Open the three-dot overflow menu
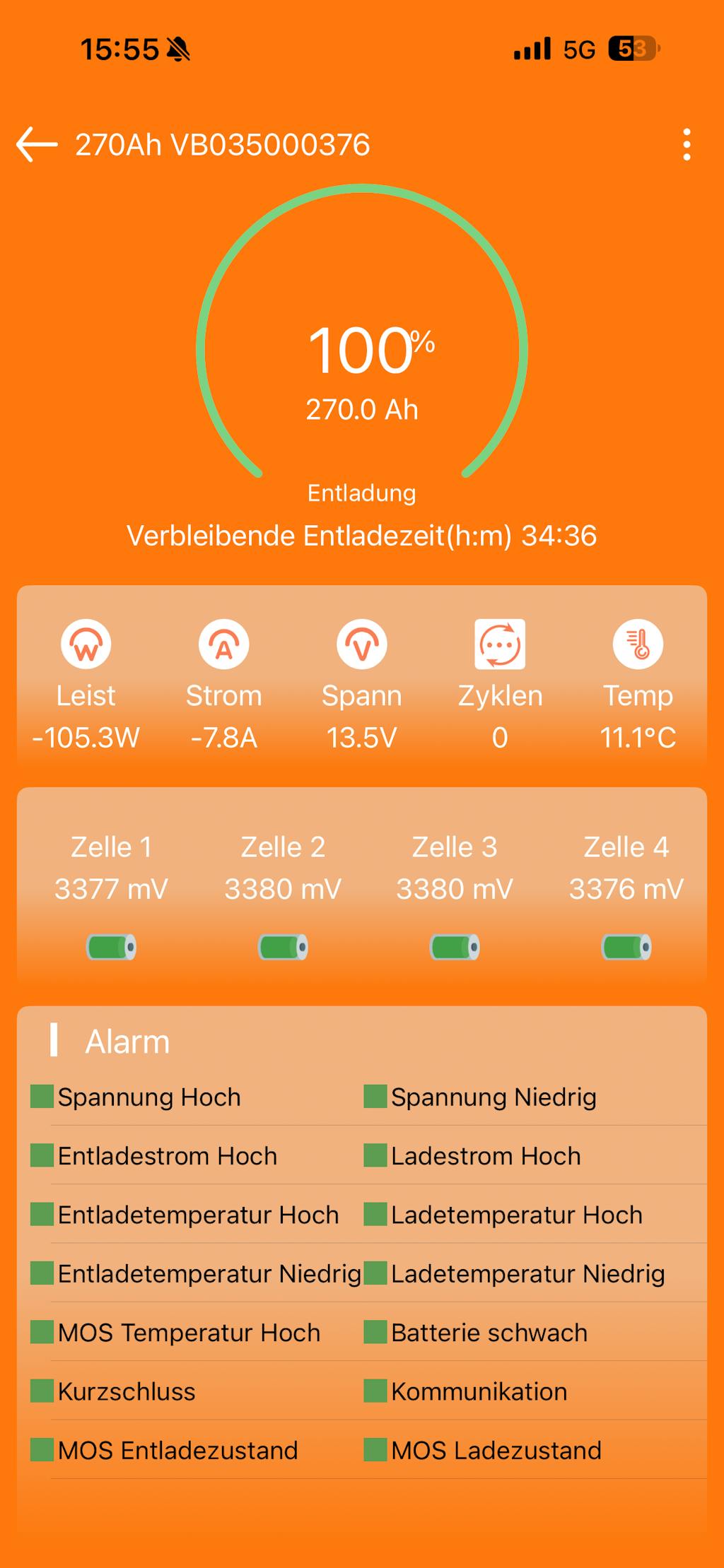Screen dimensions: 724x1568 pyautogui.click(x=687, y=145)
